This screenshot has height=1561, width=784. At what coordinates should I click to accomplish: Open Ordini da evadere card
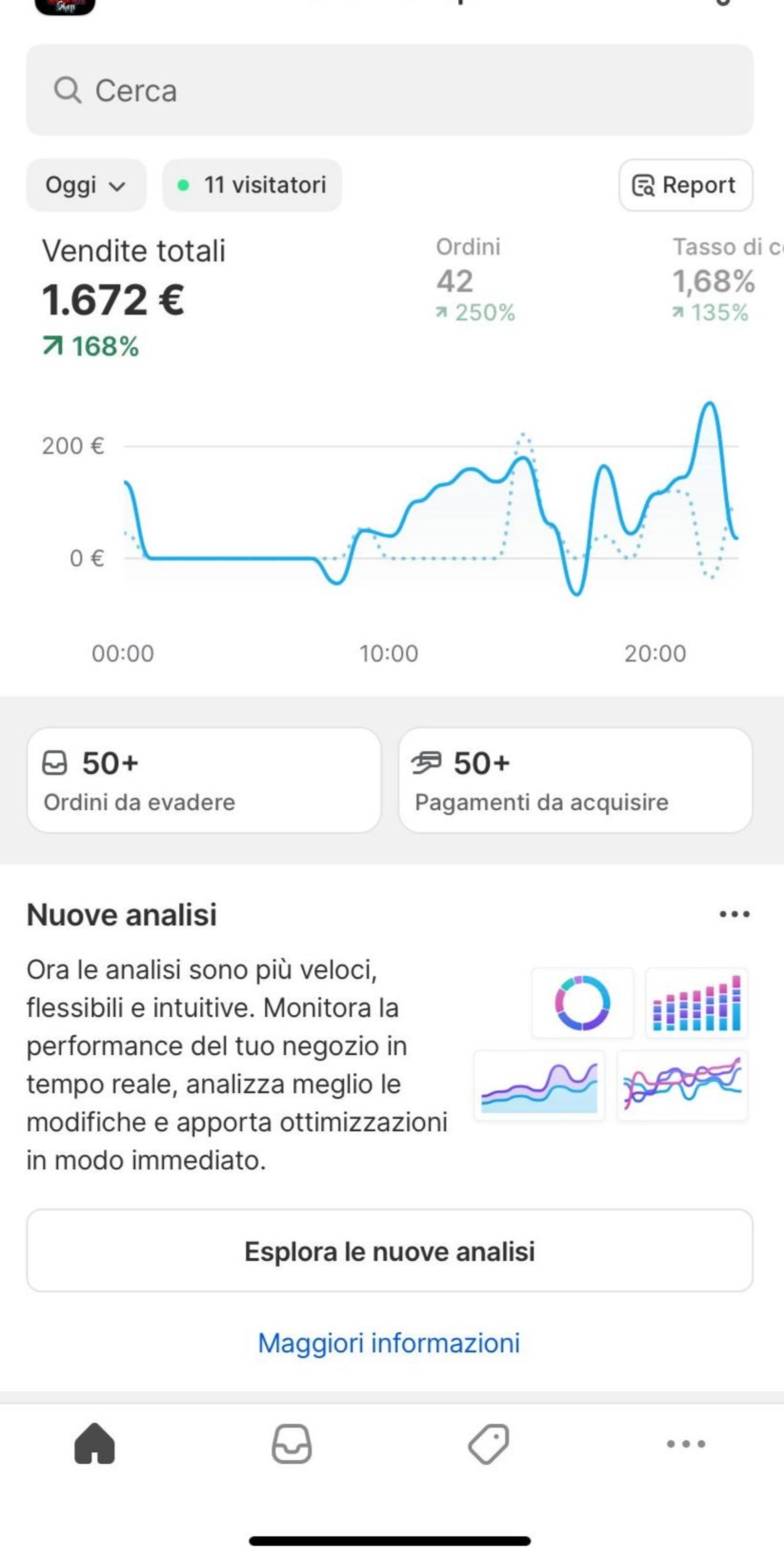pyautogui.click(x=204, y=780)
